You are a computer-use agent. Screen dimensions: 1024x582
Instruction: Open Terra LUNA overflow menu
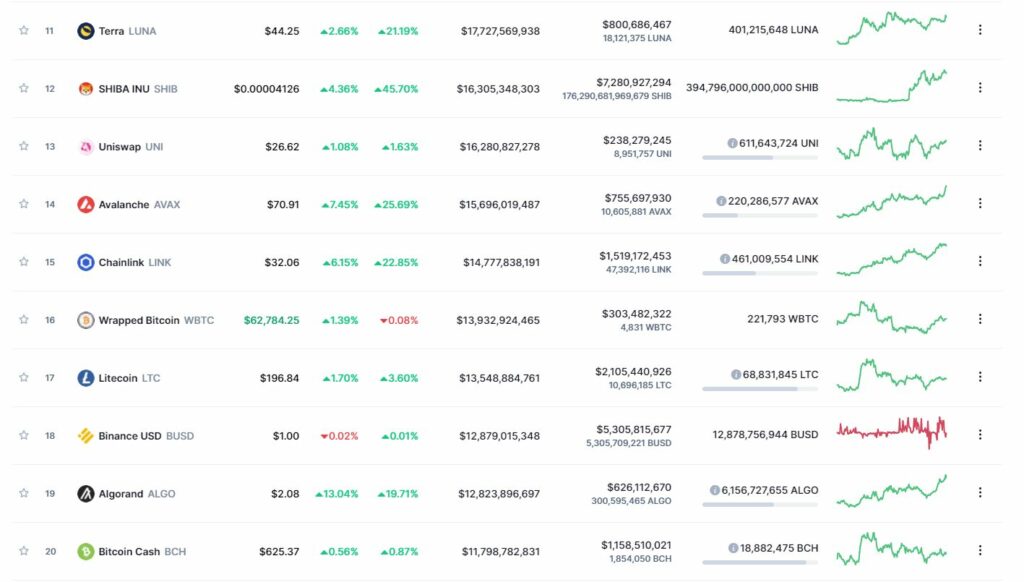tap(980, 30)
